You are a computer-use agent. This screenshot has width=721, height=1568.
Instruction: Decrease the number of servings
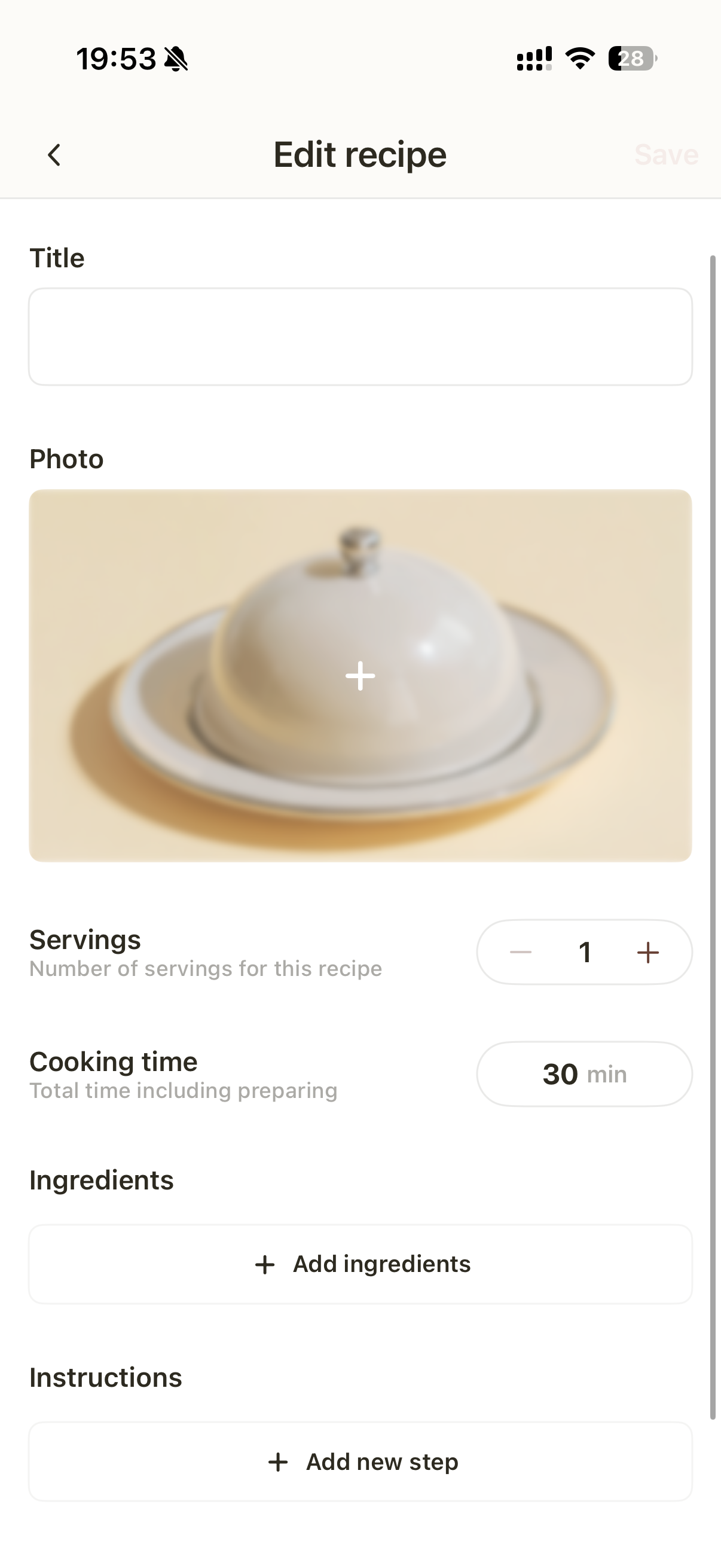coord(521,952)
